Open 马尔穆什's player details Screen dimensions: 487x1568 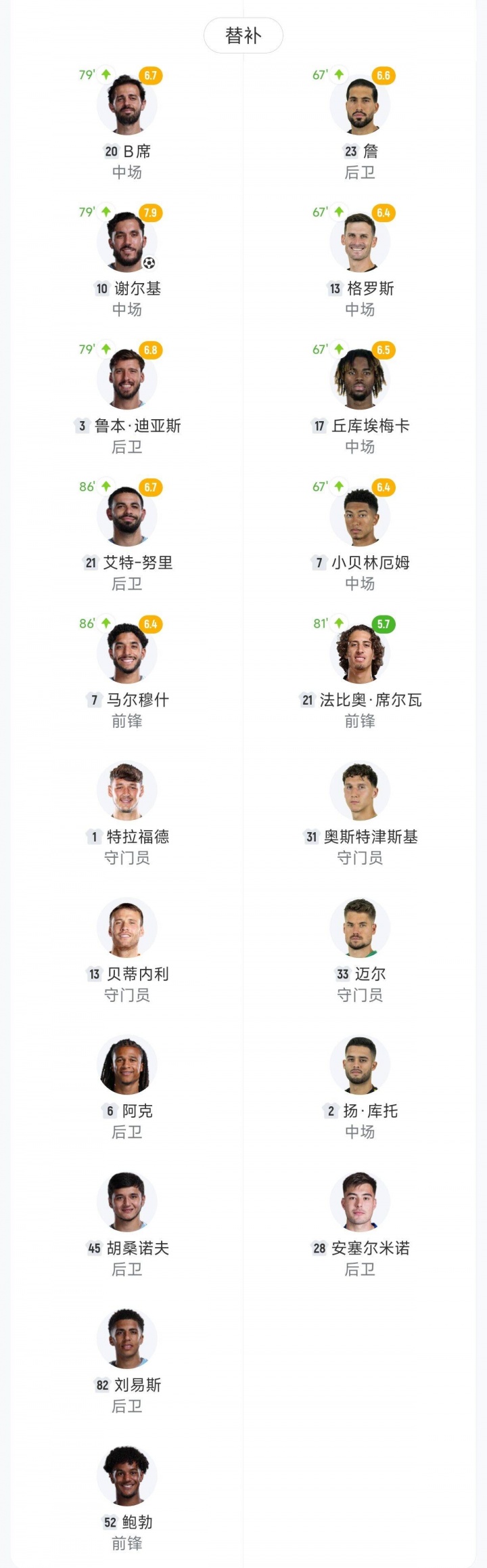(x=127, y=654)
